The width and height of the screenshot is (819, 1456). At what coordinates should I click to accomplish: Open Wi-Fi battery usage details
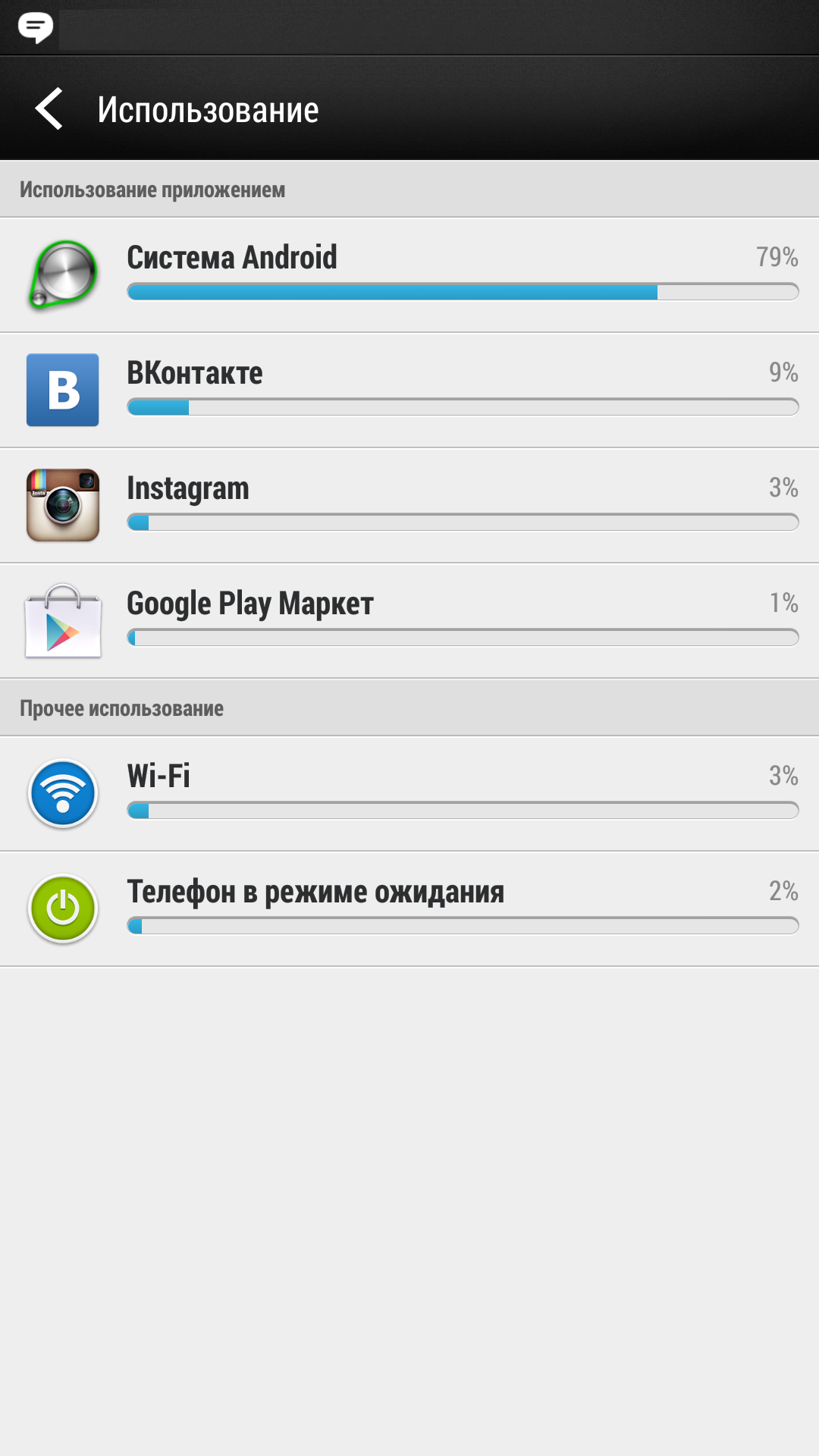pos(409,793)
